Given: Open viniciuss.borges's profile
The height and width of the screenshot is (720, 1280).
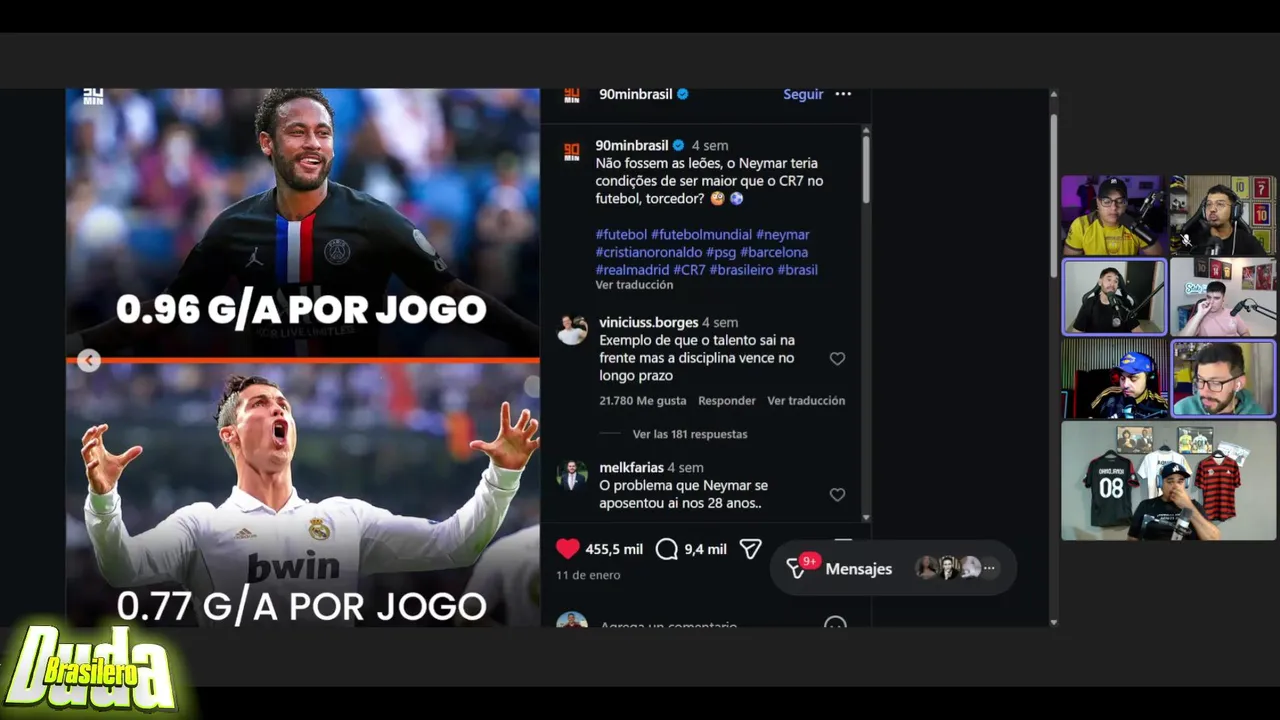Looking at the screenshot, I should [648, 322].
